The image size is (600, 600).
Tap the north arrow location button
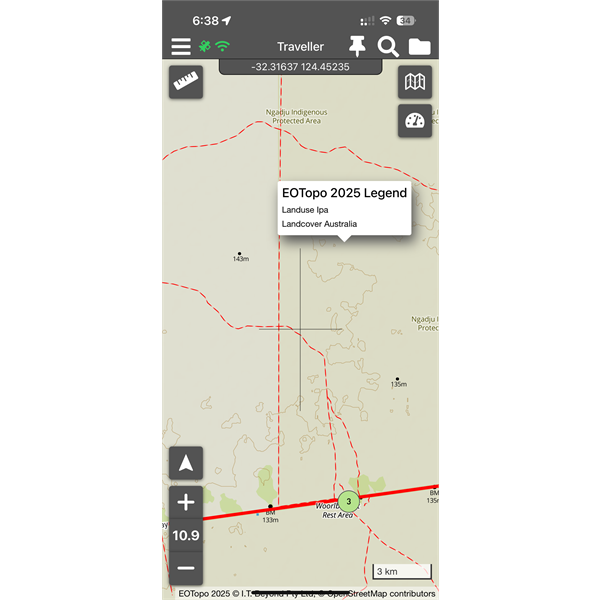coord(186,463)
